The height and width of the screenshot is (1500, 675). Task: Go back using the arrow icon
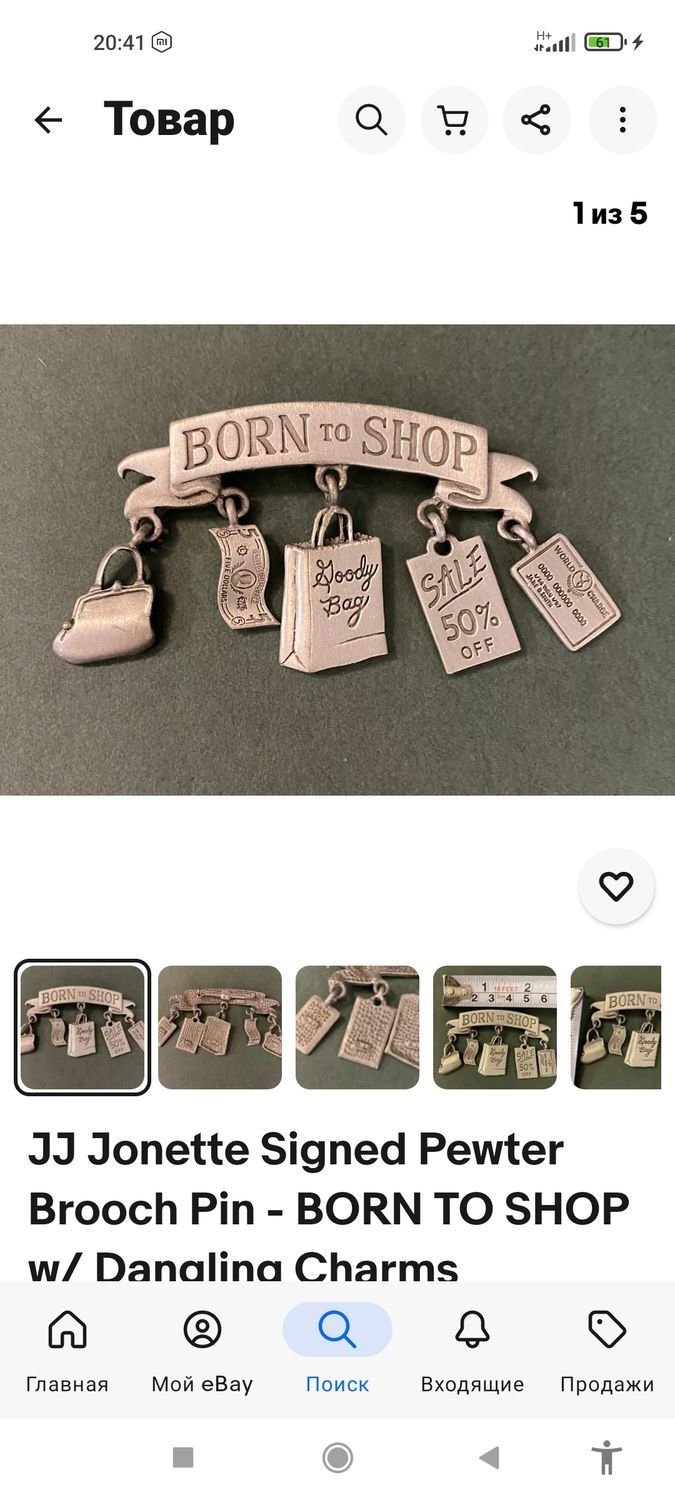(x=48, y=121)
